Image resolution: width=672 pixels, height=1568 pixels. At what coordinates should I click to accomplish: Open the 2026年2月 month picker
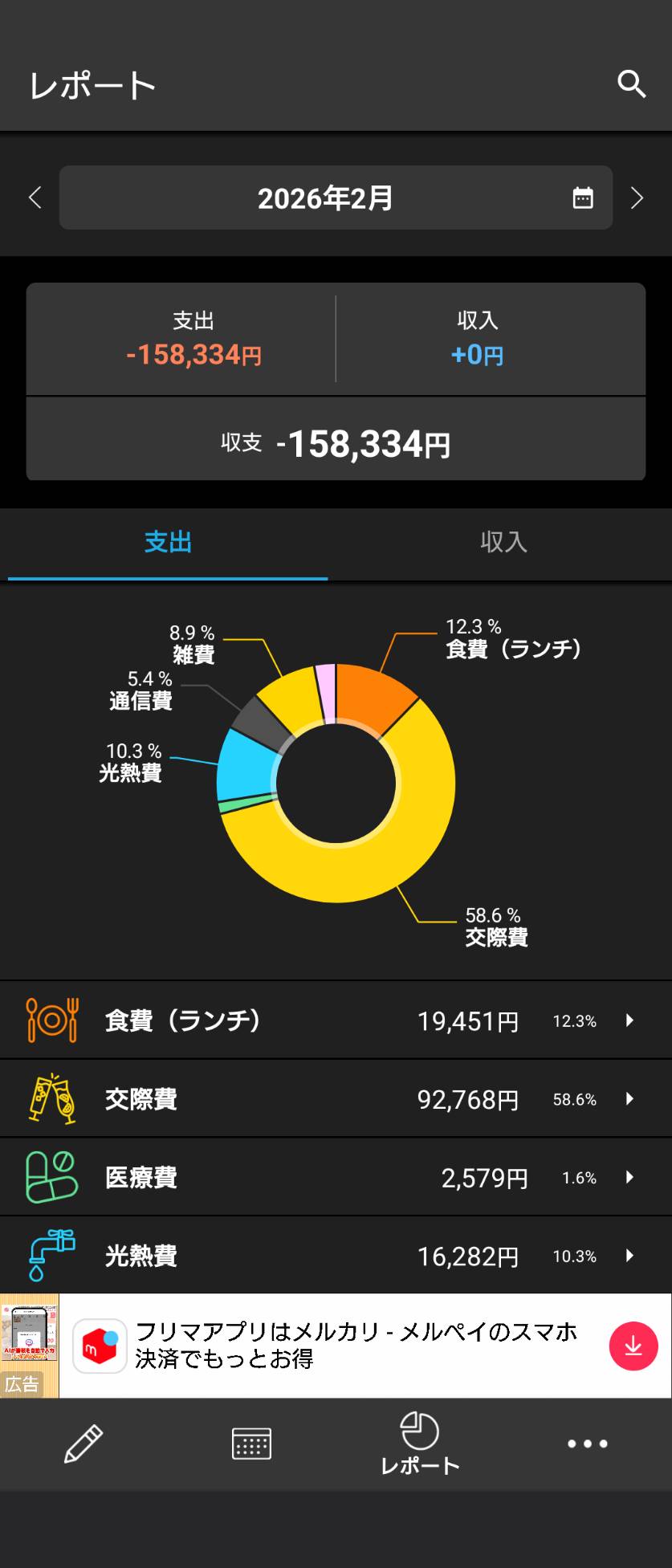pos(336,198)
